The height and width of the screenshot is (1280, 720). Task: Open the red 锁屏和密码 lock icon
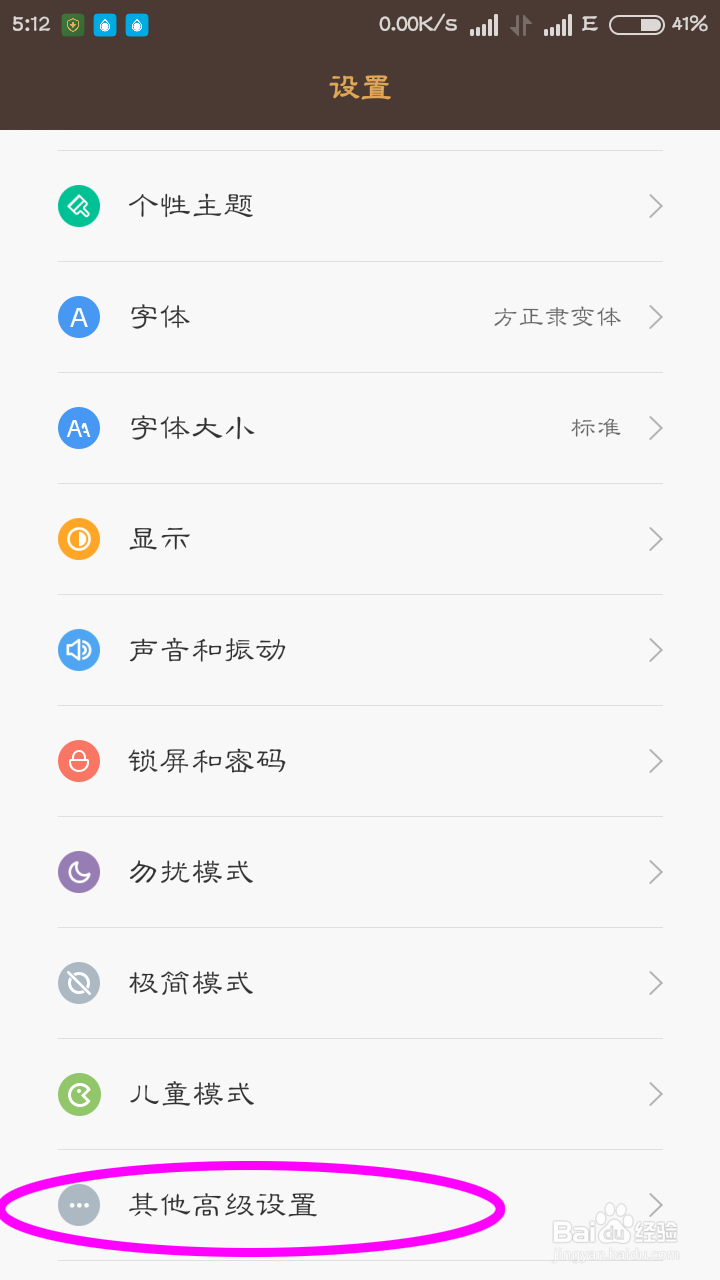click(79, 760)
